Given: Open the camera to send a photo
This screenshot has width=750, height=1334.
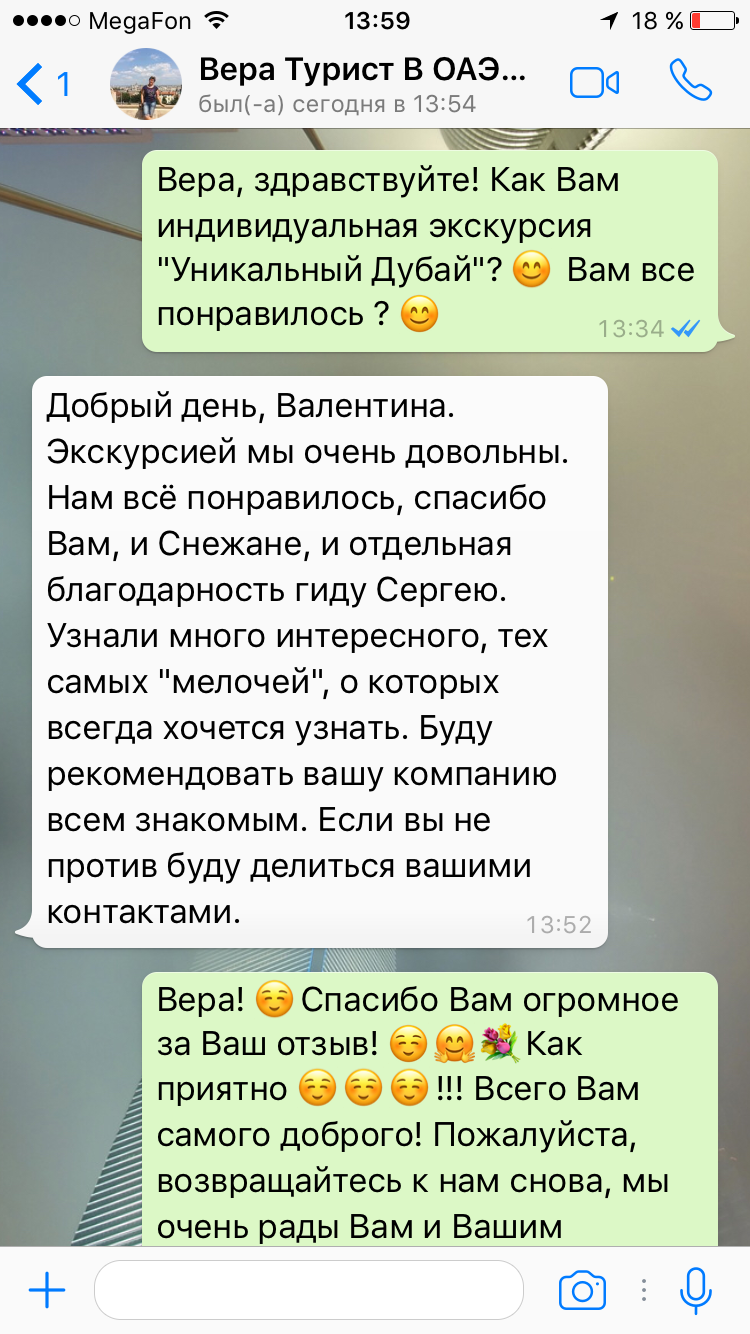Looking at the screenshot, I should (582, 1291).
